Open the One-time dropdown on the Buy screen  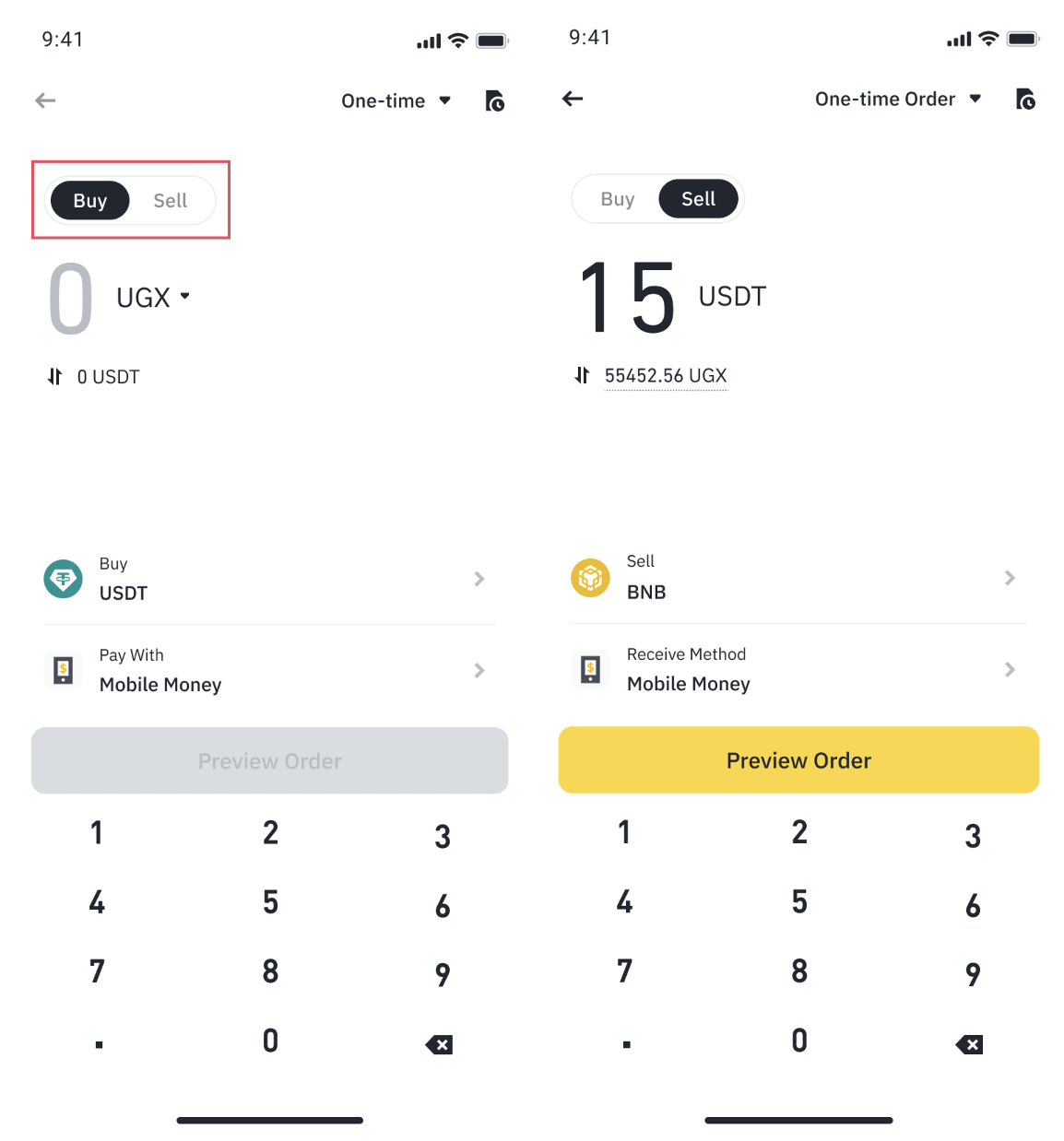click(396, 100)
